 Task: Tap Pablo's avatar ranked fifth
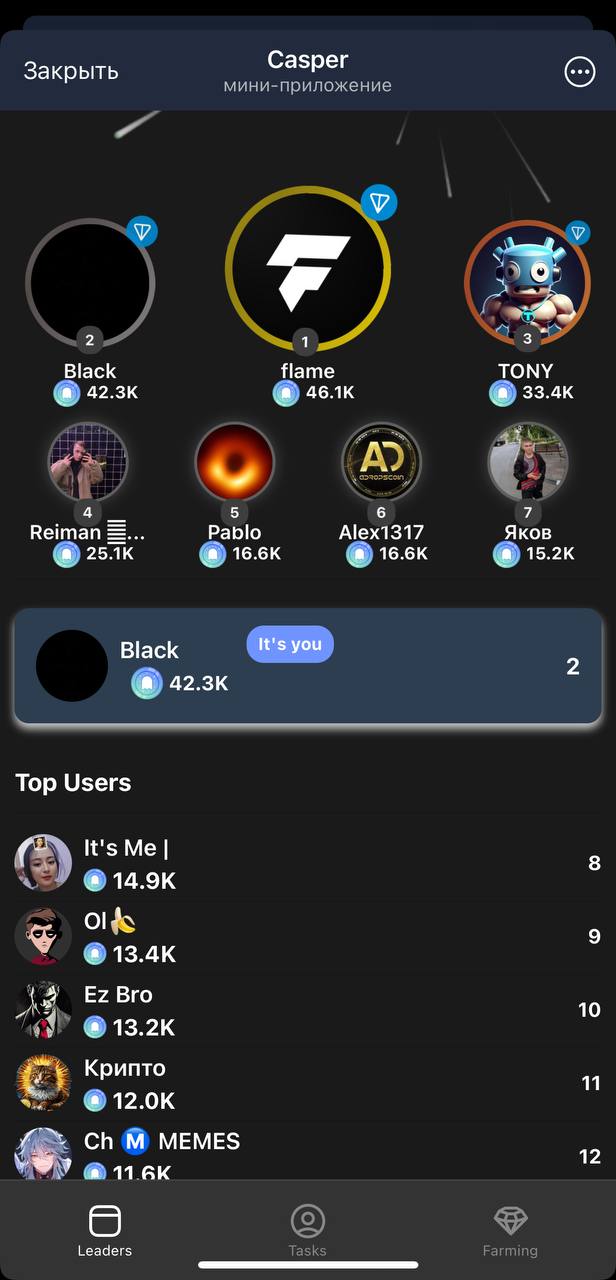[x=235, y=463]
